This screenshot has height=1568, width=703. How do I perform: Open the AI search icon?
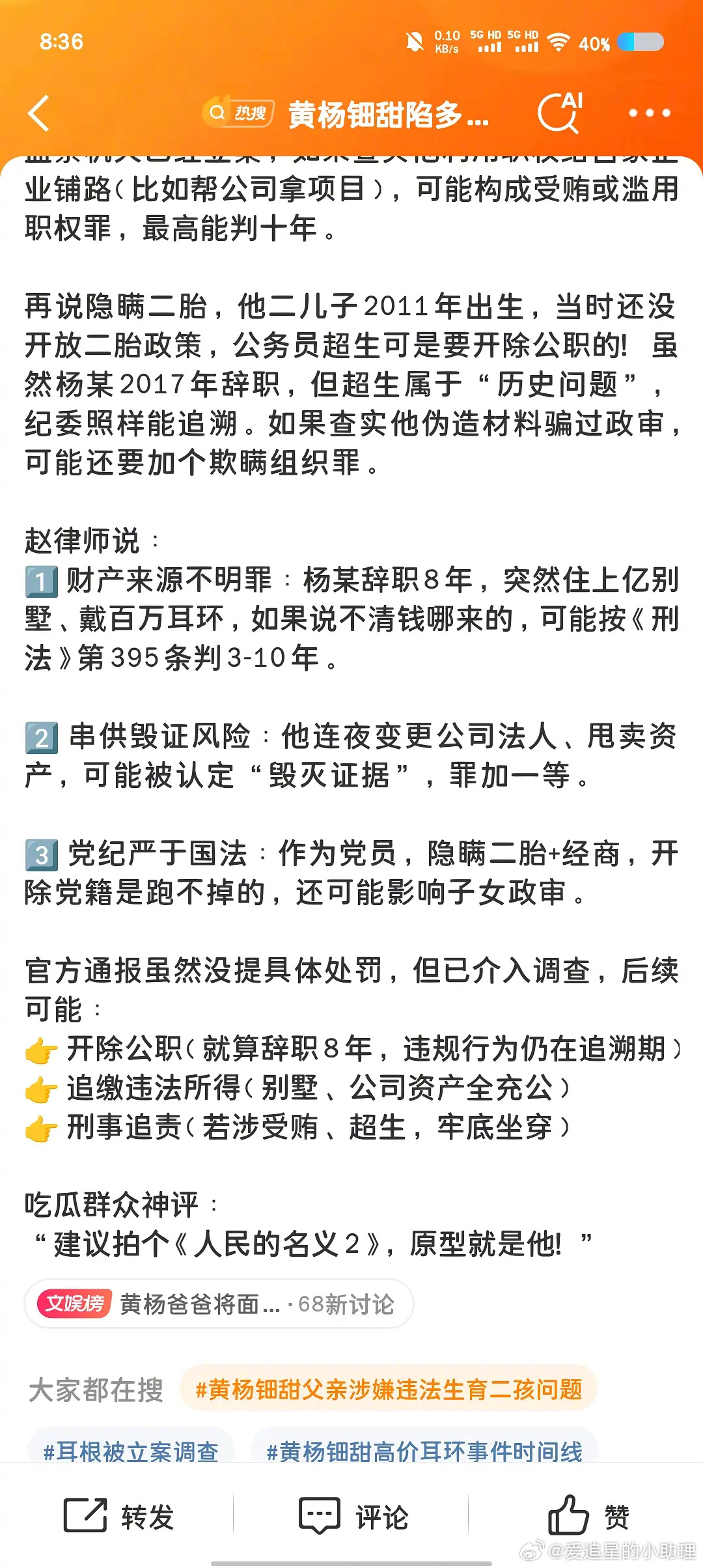[560, 113]
